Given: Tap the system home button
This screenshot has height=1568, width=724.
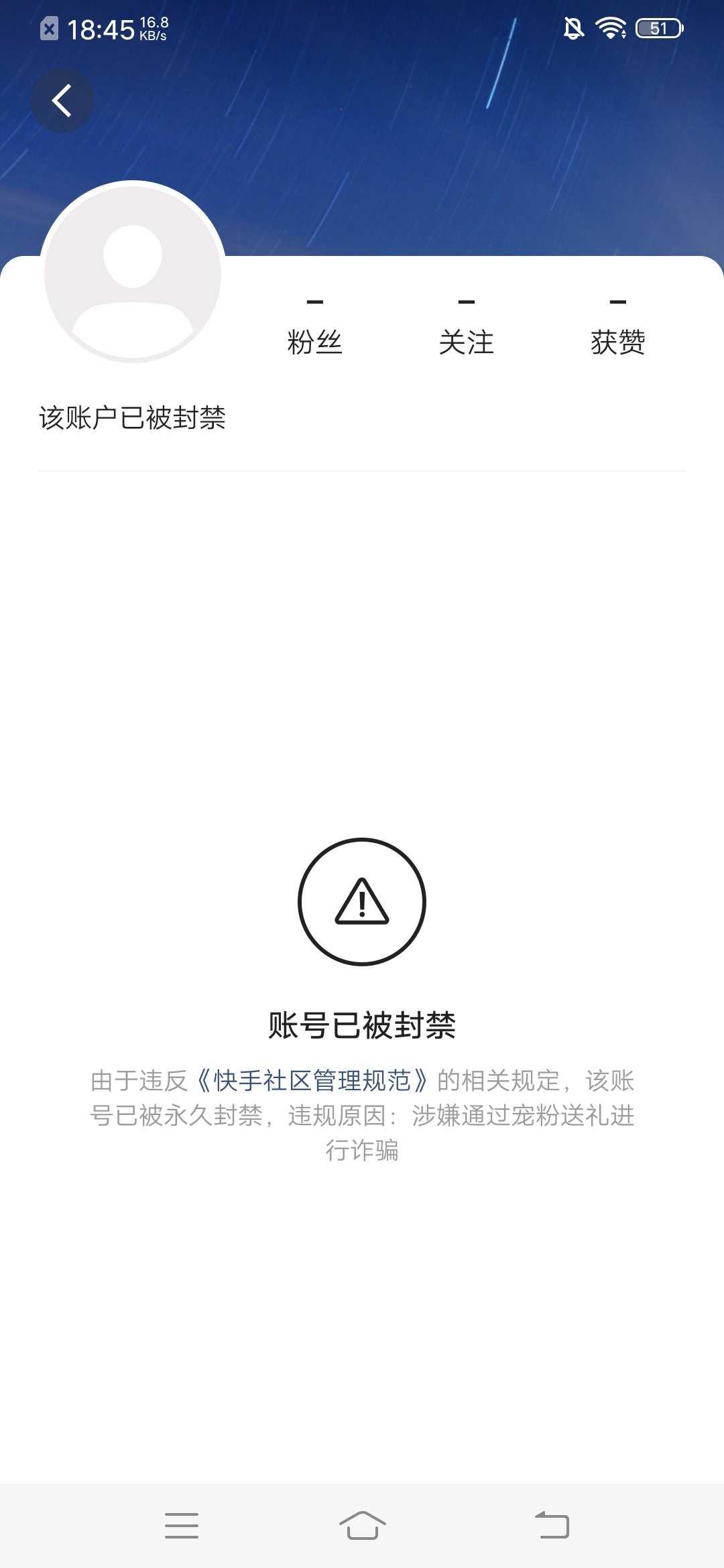Looking at the screenshot, I should (x=362, y=1525).
